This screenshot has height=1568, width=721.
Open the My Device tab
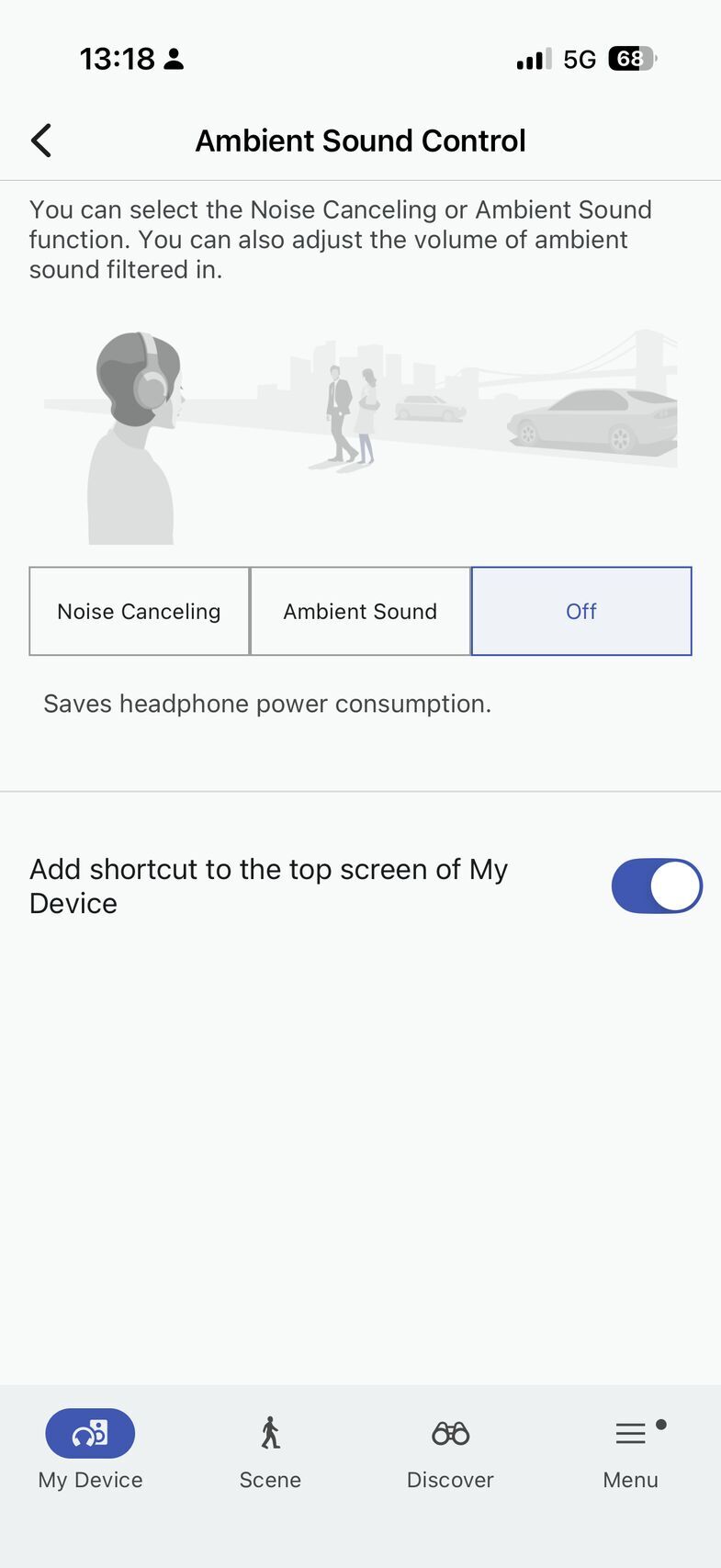[90, 1449]
